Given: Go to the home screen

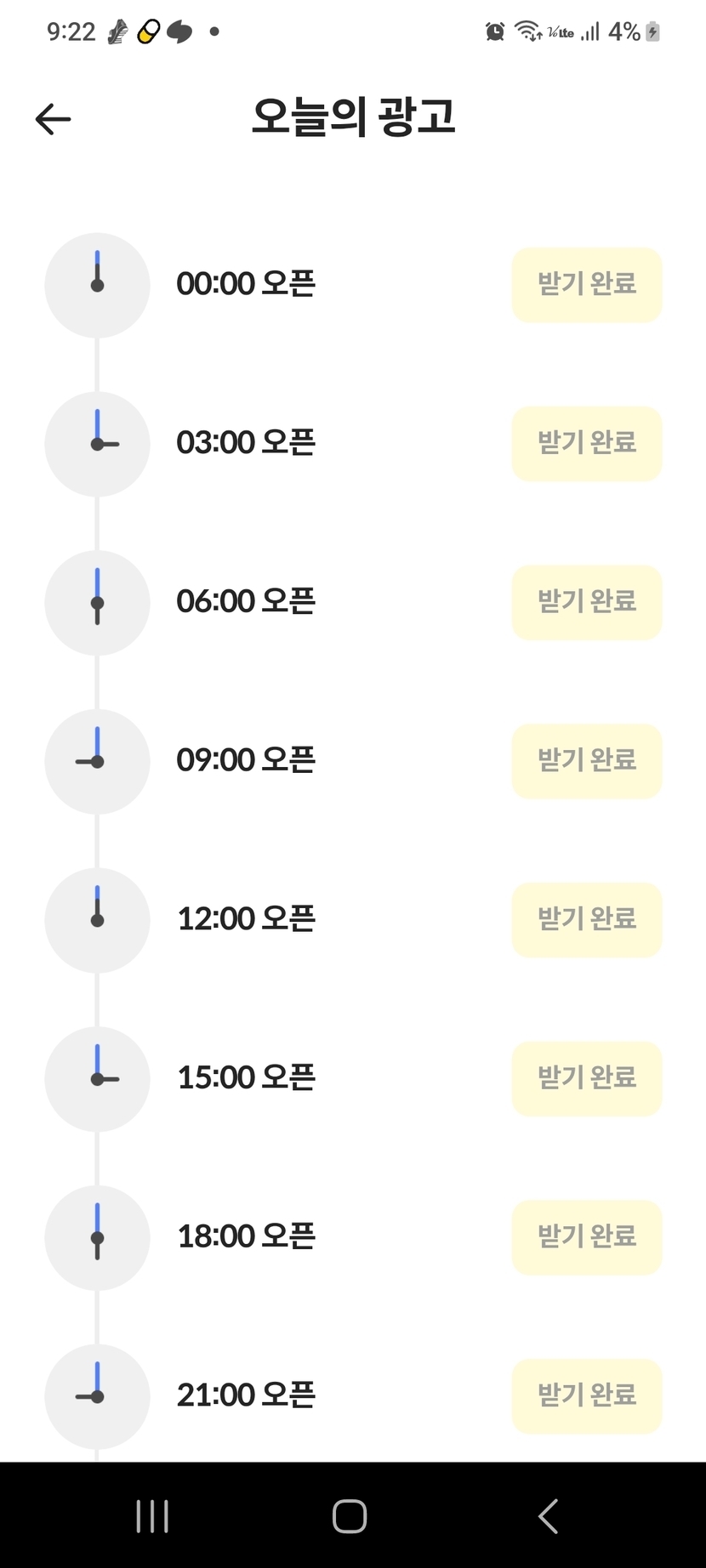Looking at the screenshot, I should coord(350,1516).
